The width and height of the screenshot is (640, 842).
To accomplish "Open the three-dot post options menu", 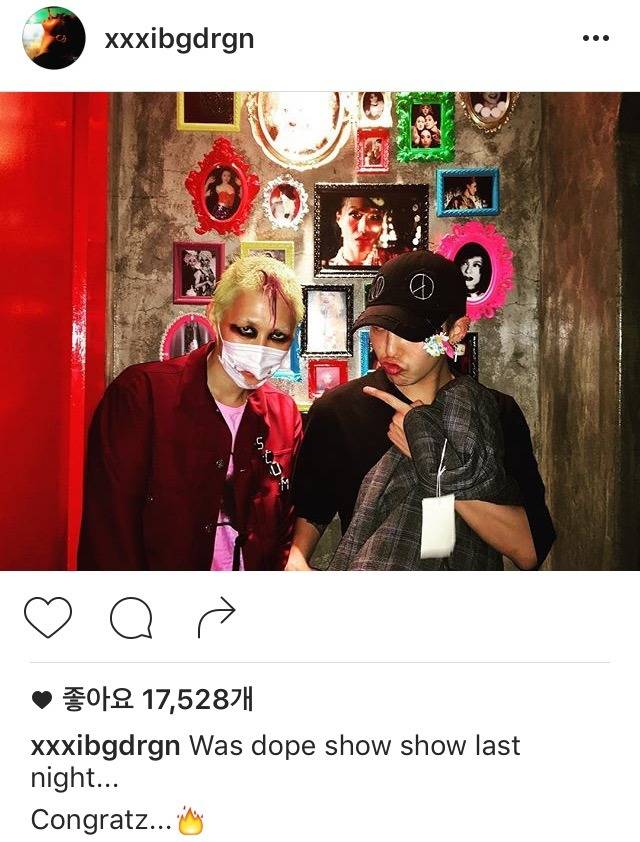I will pyautogui.click(x=595, y=39).
